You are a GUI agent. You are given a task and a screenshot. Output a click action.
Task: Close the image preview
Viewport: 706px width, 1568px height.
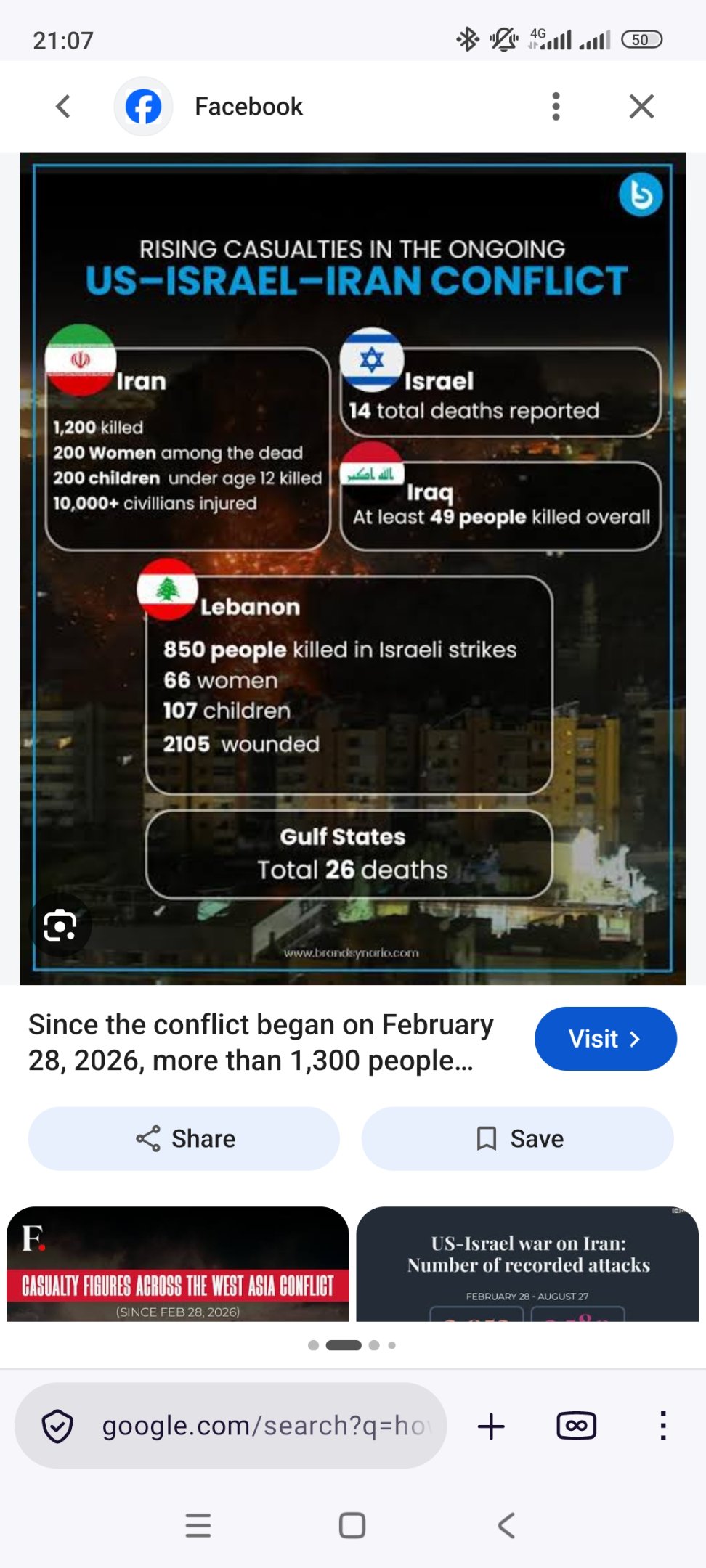pyautogui.click(x=641, y=107)
